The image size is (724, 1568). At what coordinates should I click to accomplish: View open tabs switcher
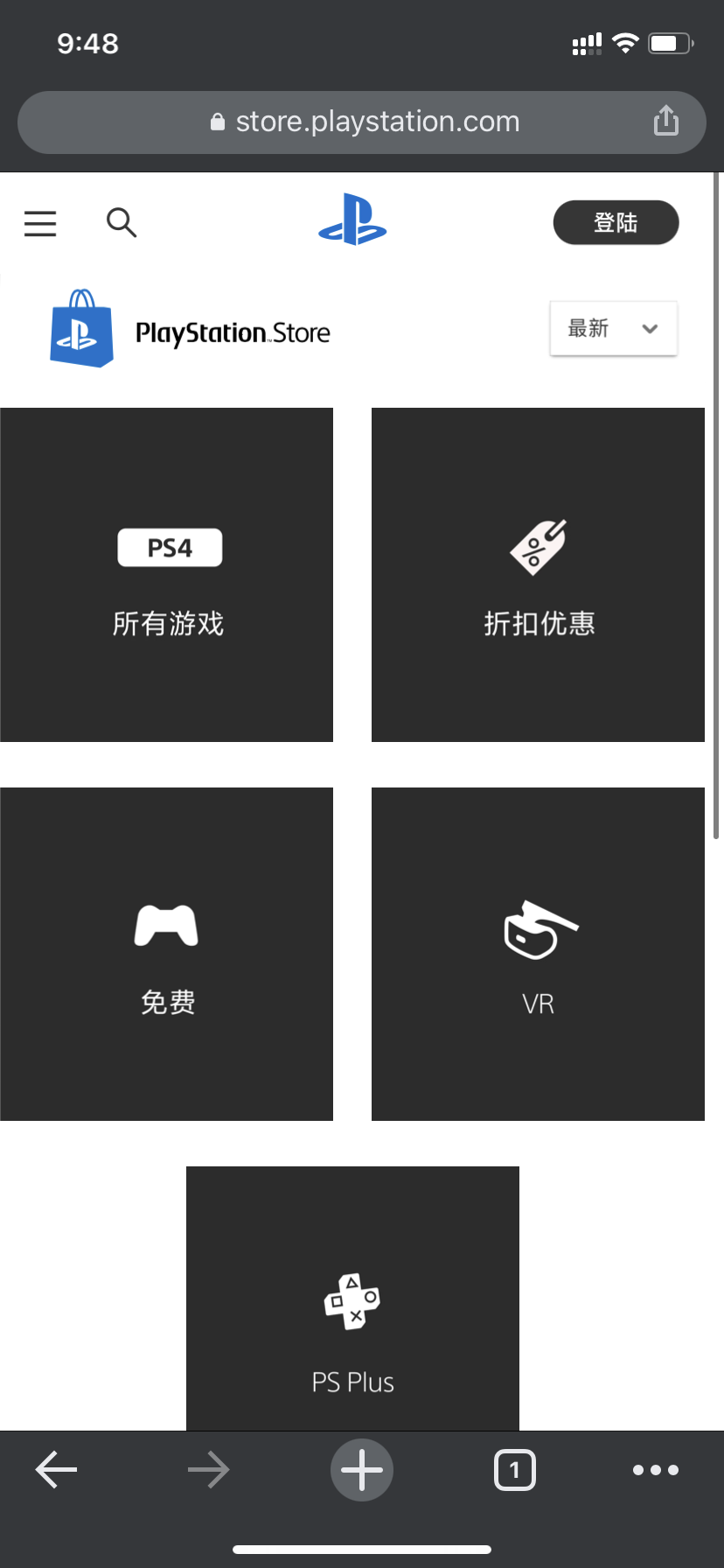coord(514,1470)
